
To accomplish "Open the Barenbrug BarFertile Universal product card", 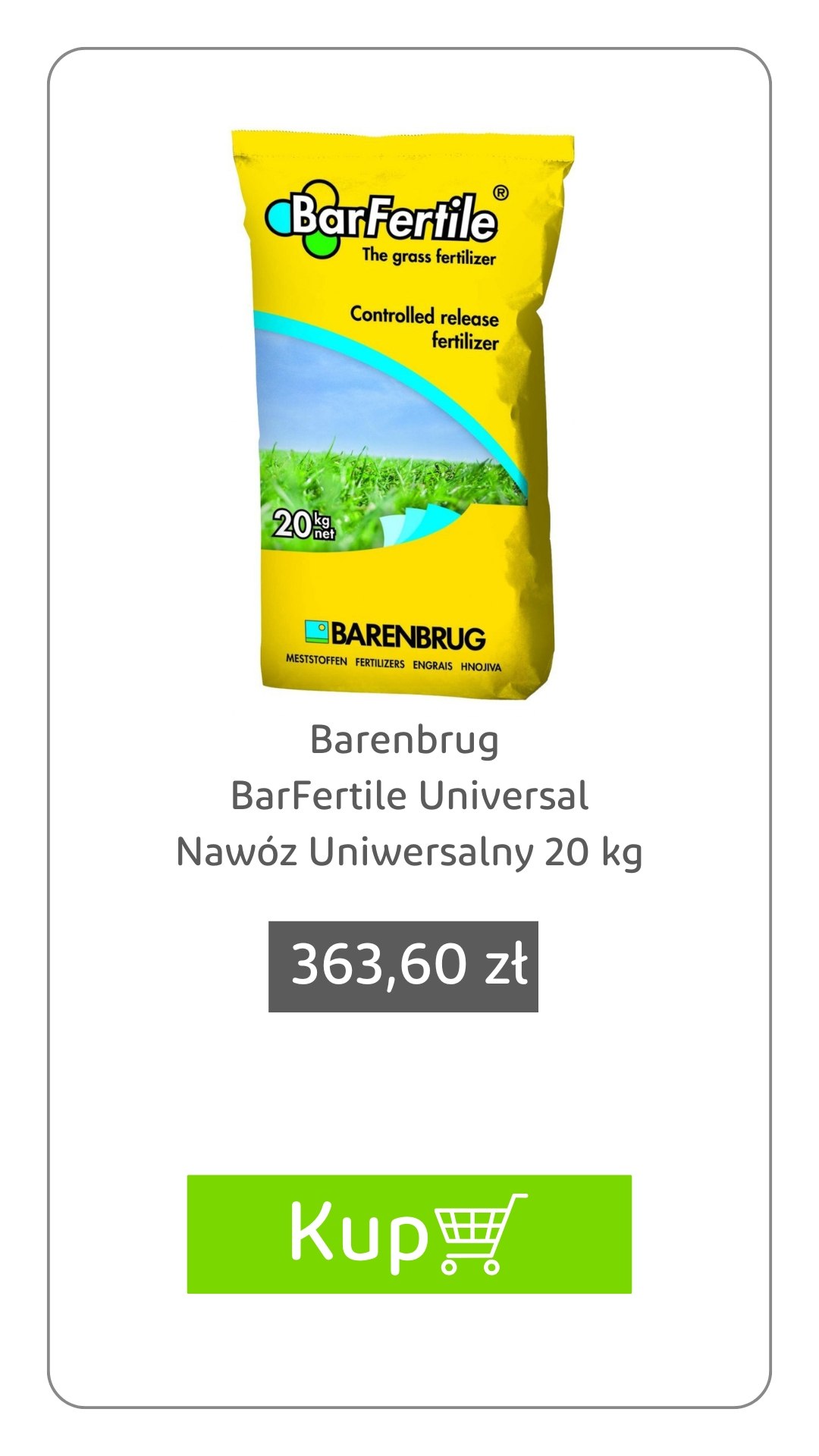I will point(409,795).
